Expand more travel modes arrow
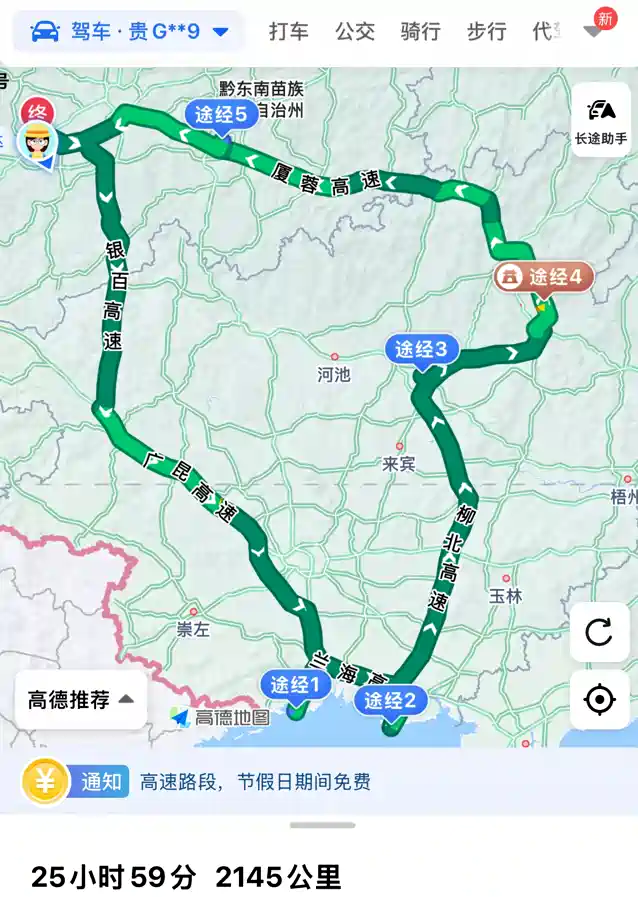Screen dimensions: 638x897 (x=594, y=32)
